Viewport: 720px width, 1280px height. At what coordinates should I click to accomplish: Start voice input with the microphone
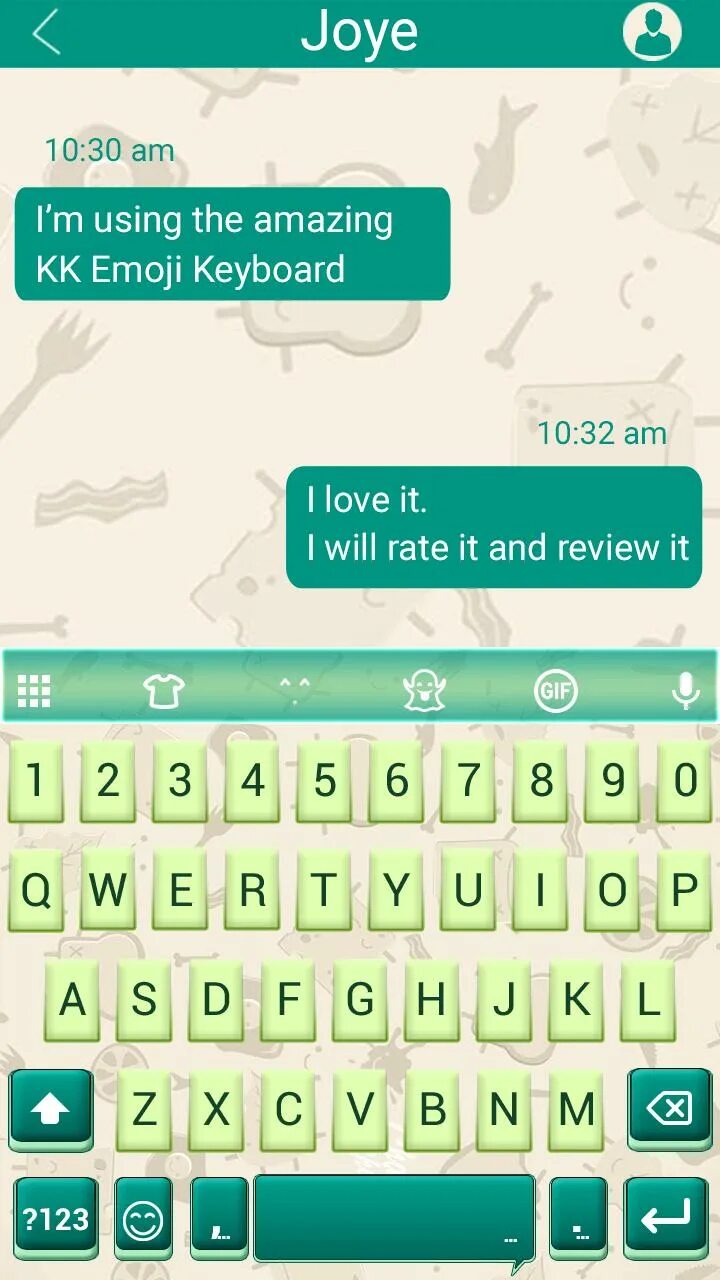pos(686,690)
